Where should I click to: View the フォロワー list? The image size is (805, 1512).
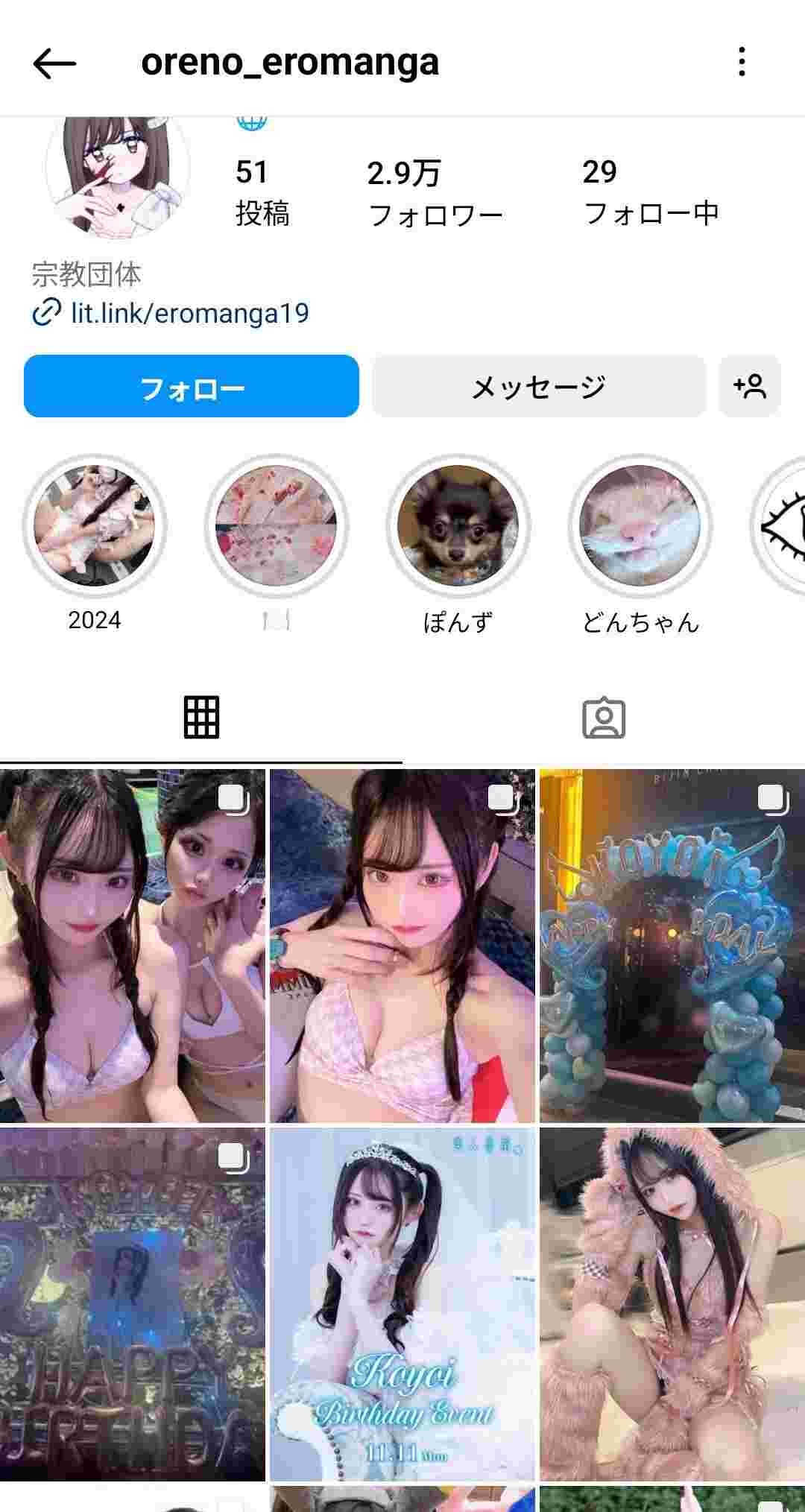435,194
